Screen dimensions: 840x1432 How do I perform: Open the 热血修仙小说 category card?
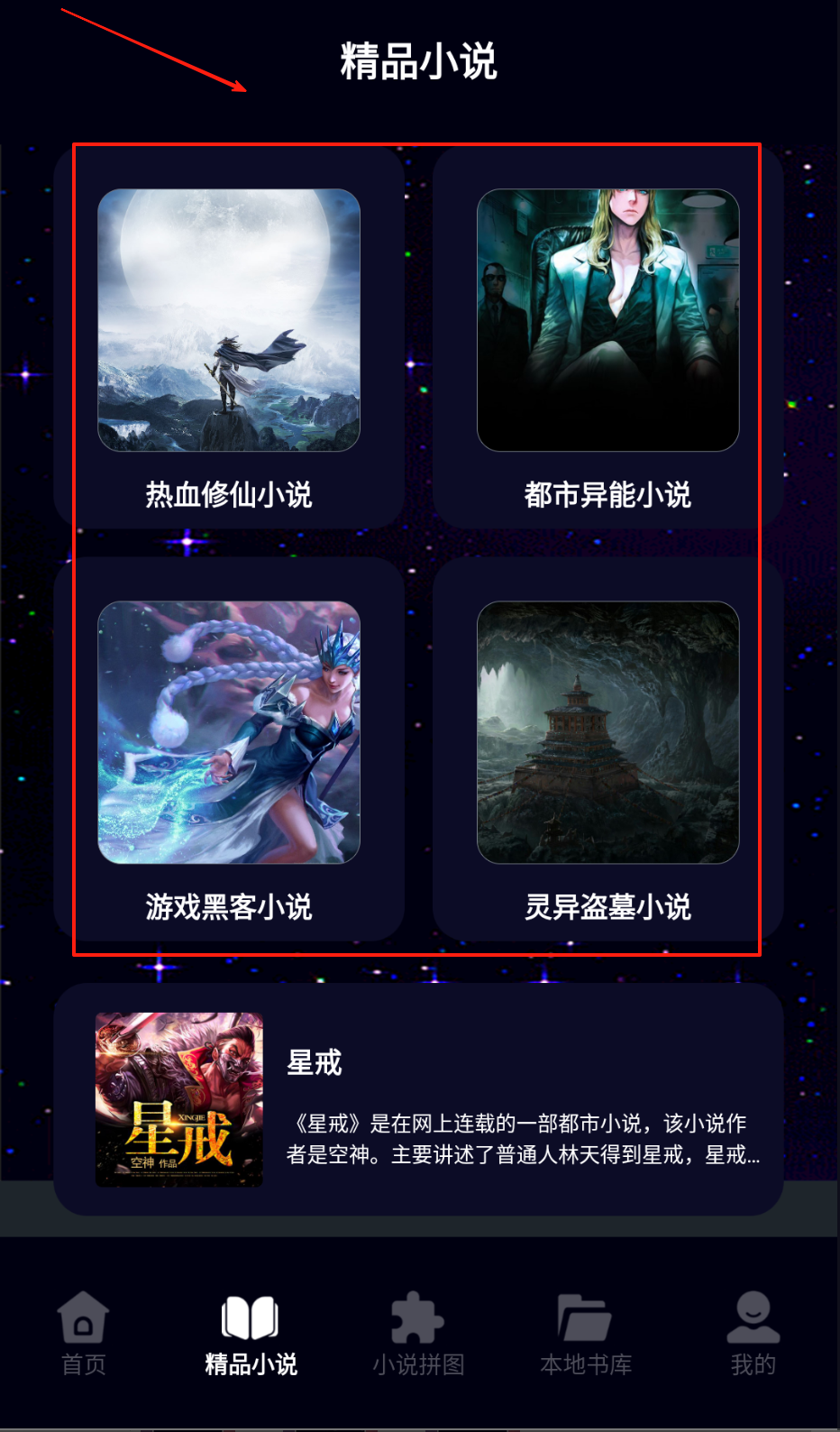[x=229, y=338]
